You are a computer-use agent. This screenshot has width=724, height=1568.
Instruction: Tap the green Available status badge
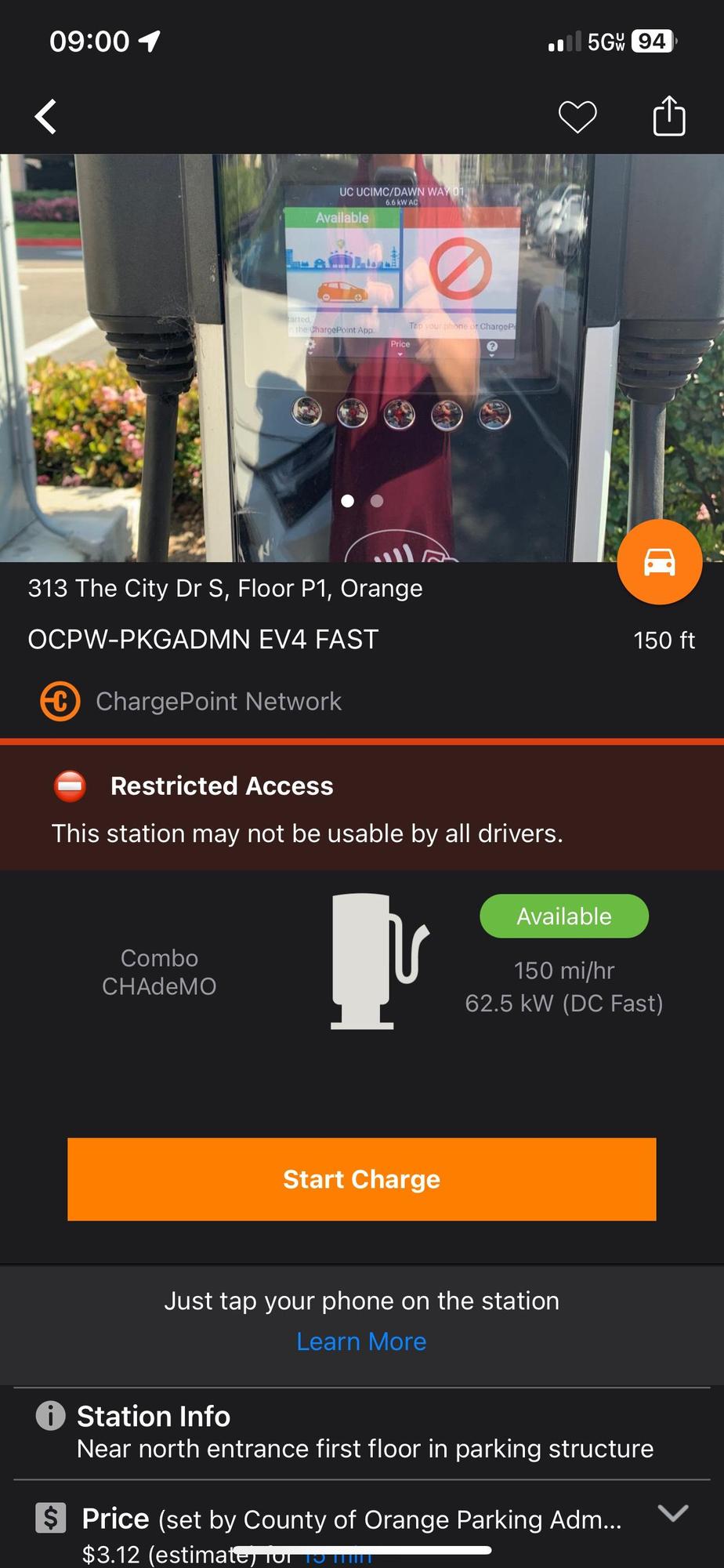563,916
